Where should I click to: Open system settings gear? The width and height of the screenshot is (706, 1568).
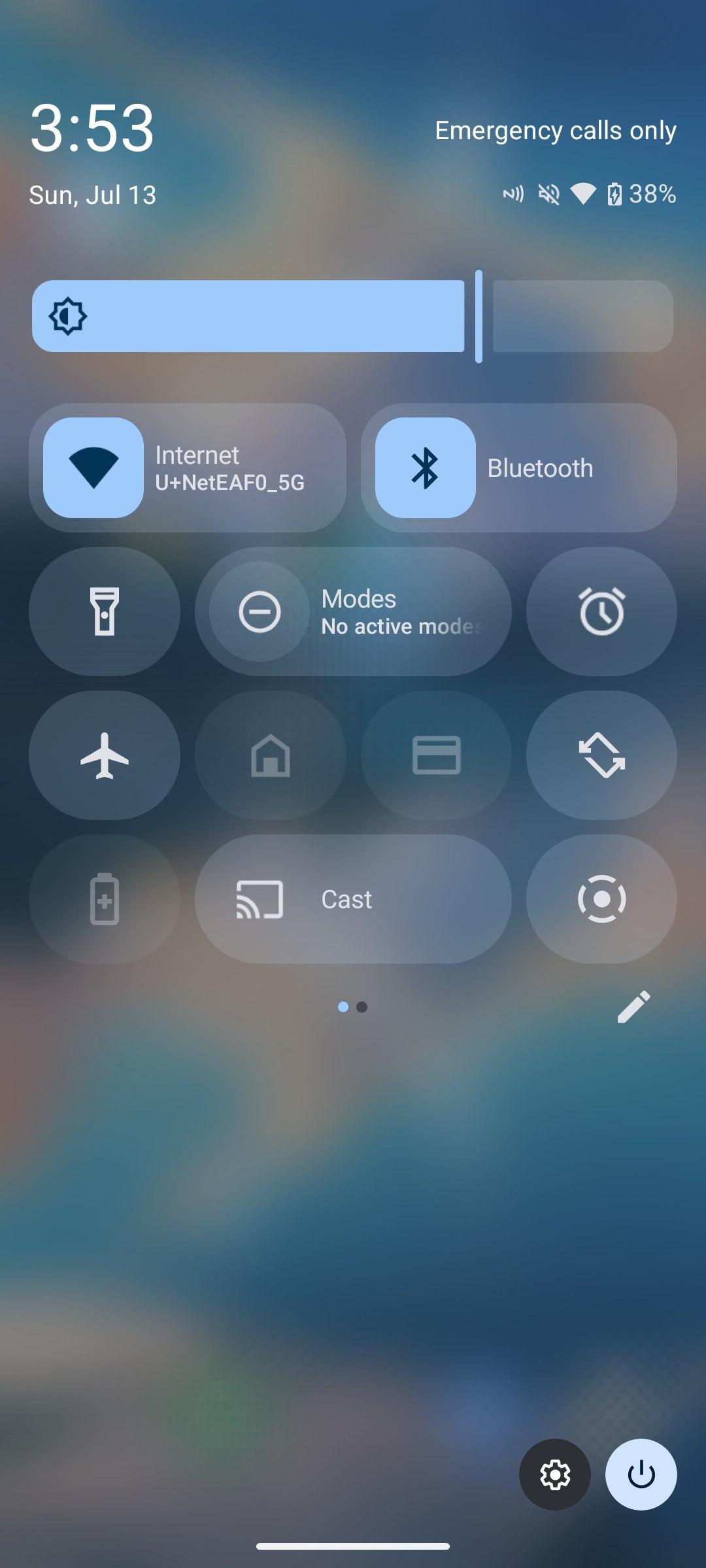click(555, 1475)
